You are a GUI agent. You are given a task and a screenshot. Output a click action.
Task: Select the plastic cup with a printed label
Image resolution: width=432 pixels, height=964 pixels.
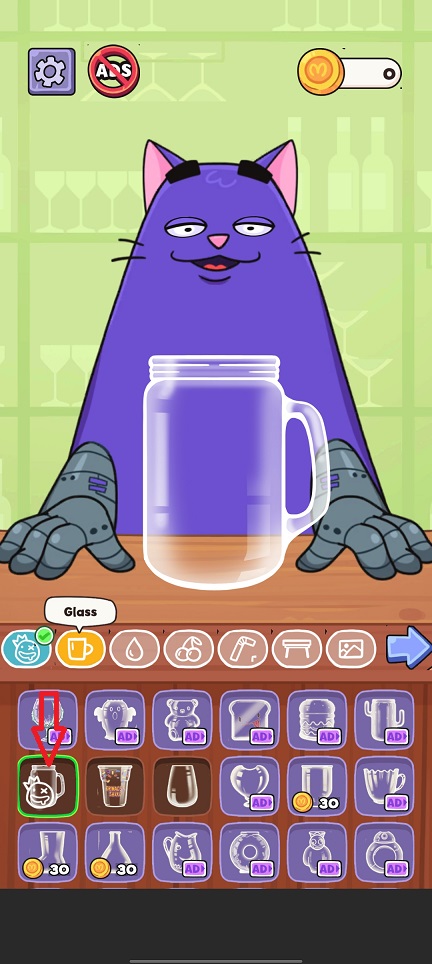coord(115,786)
